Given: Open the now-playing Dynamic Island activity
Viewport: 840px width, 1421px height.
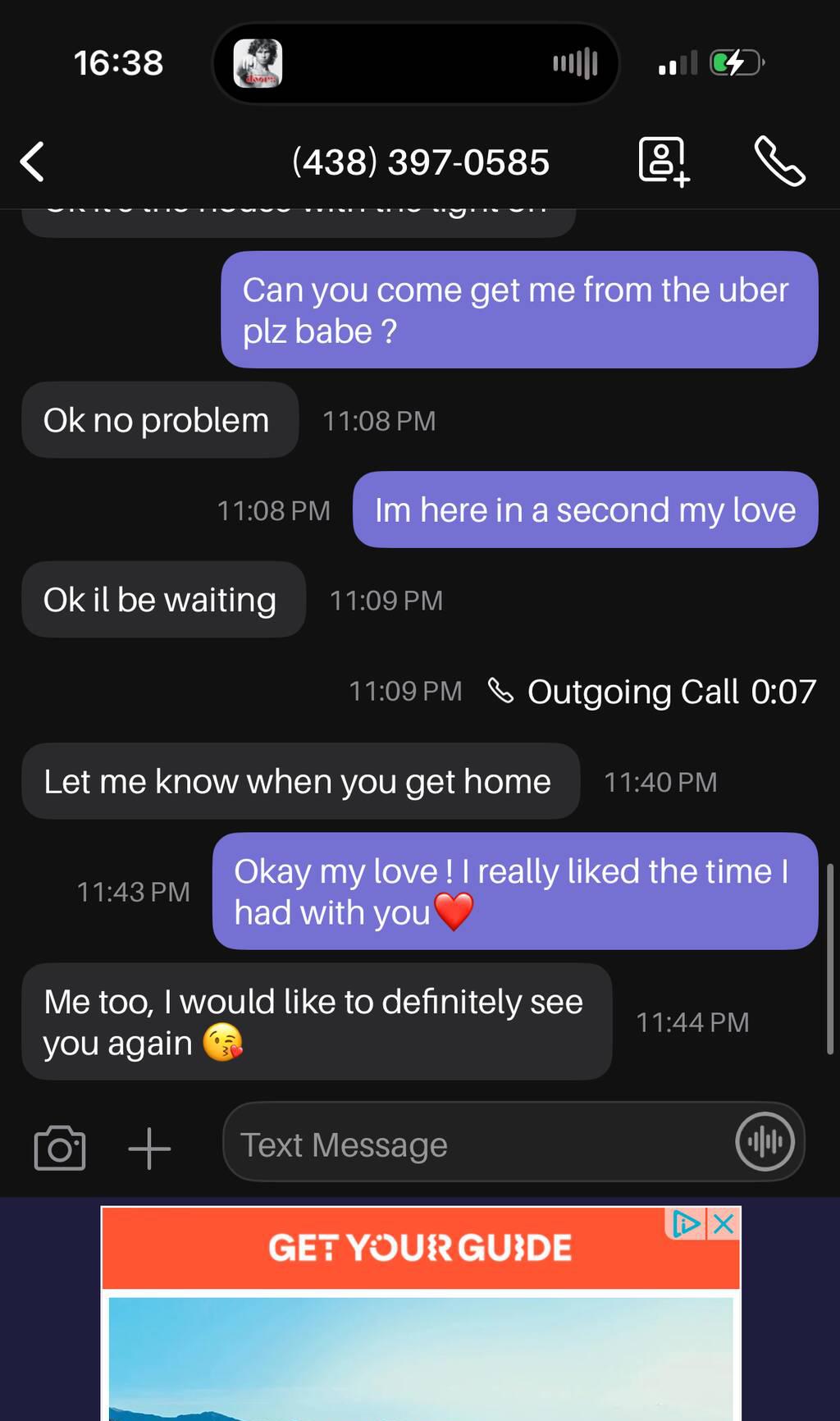Looking at the screenshot, I should [415, 63].
